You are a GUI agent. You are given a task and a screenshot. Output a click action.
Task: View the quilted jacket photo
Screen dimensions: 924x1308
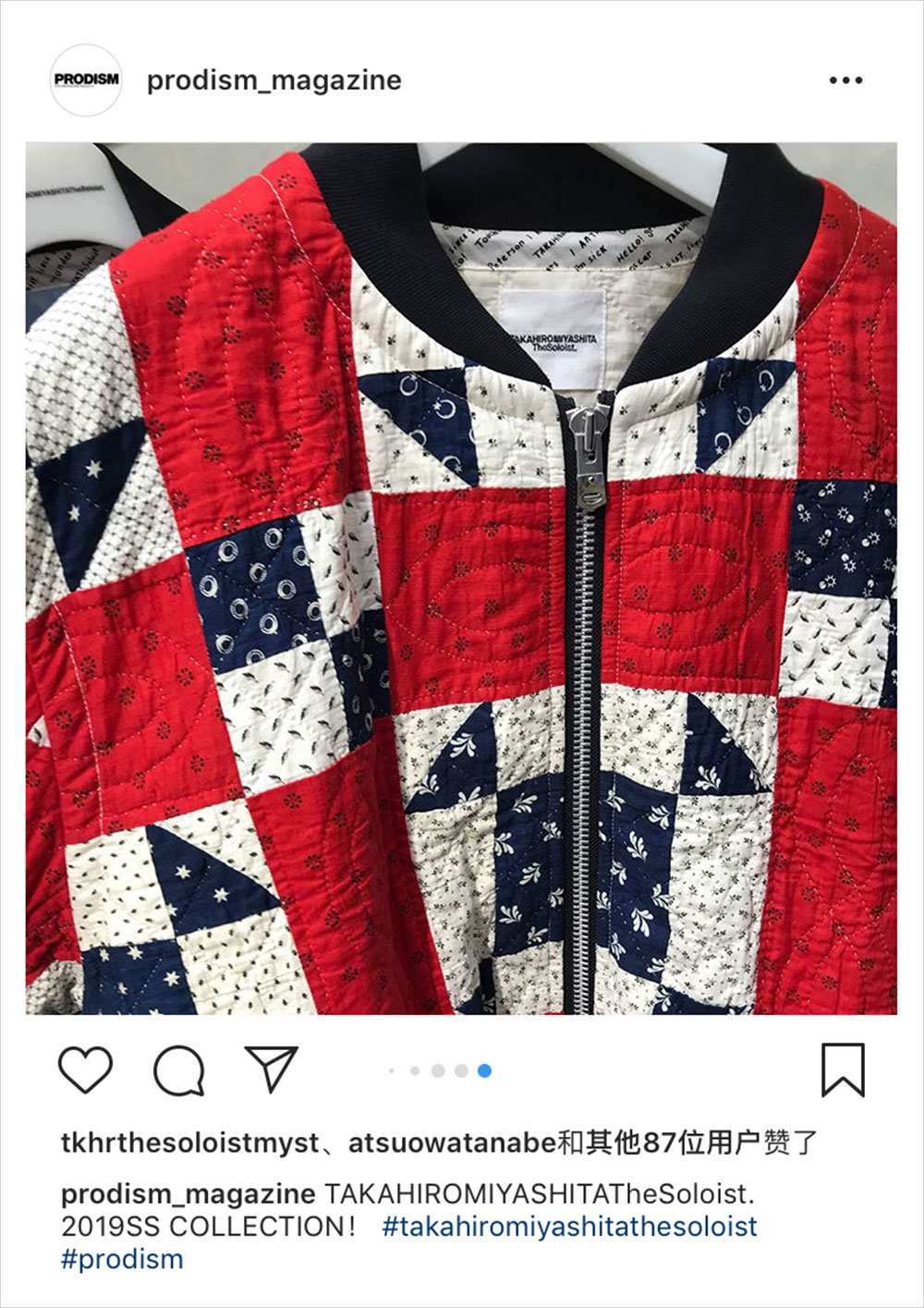click(461, 578)
